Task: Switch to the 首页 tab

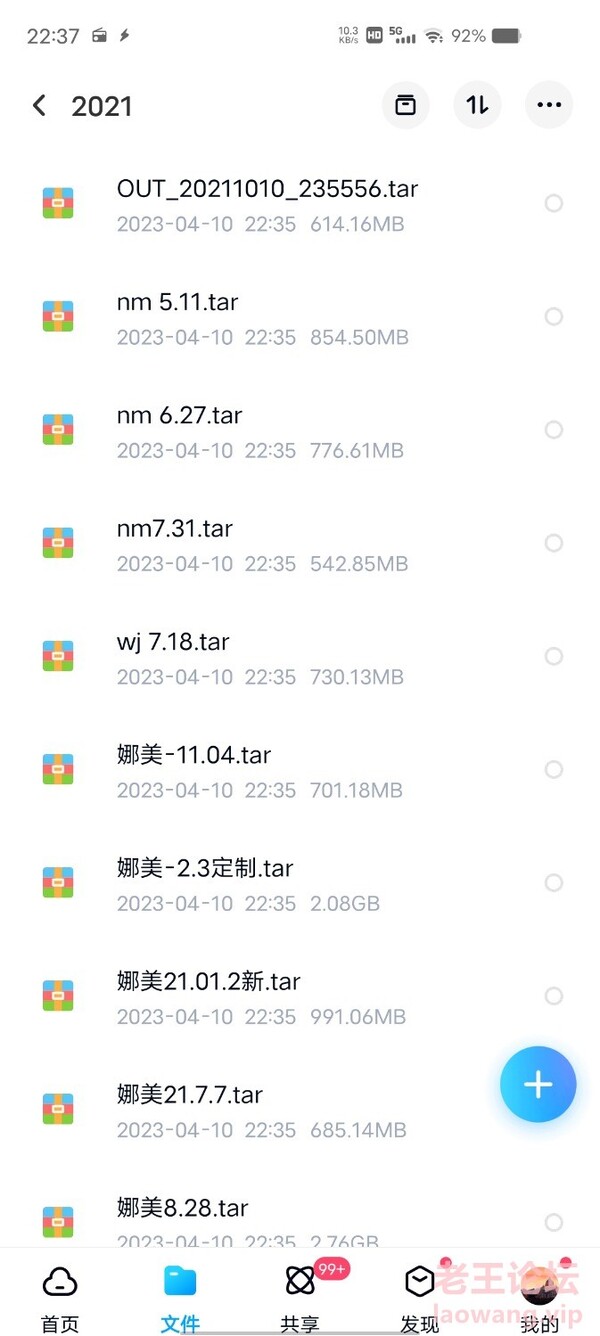Action: point(60,1298)
